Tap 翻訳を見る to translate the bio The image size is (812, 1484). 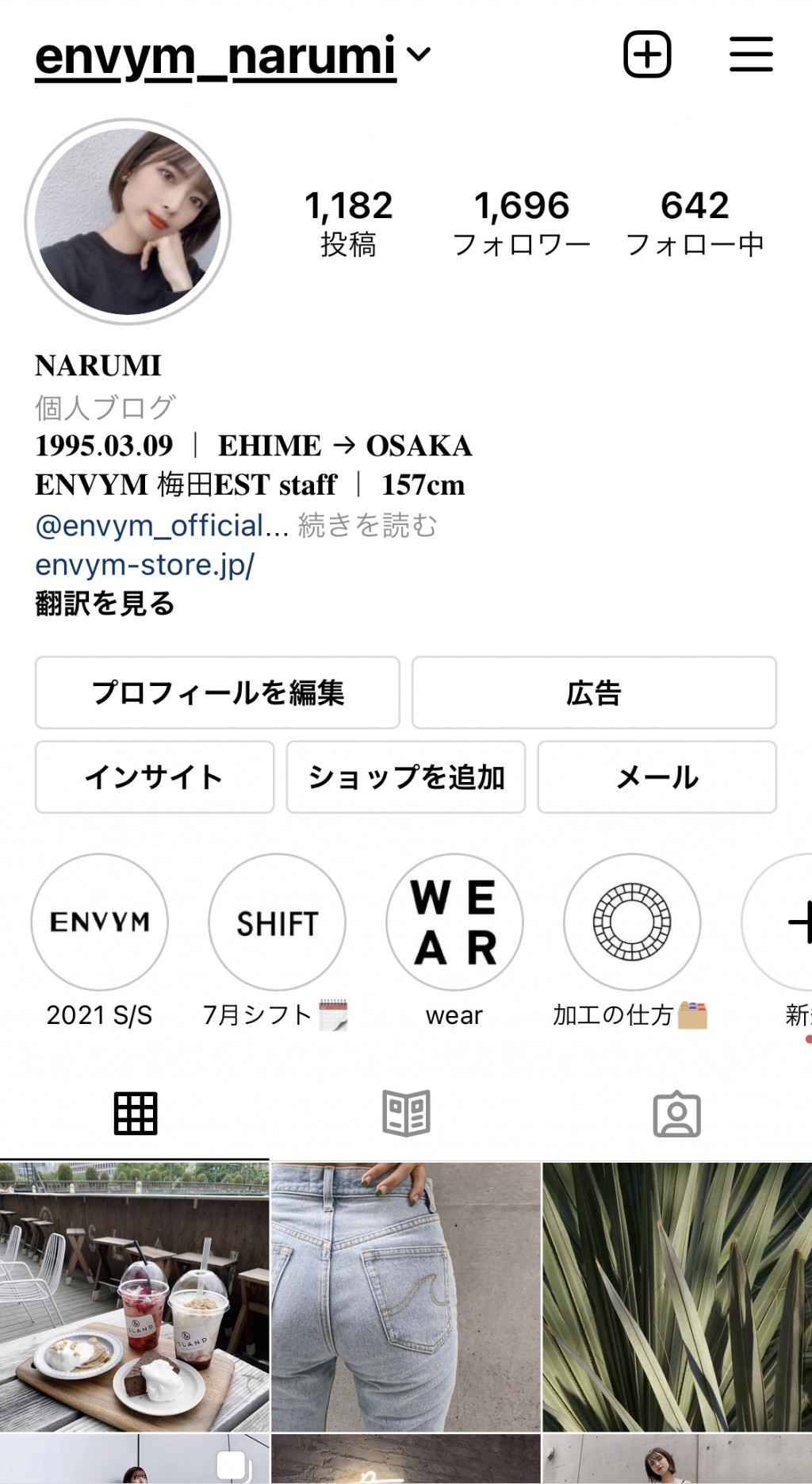(x=105, y=604)
